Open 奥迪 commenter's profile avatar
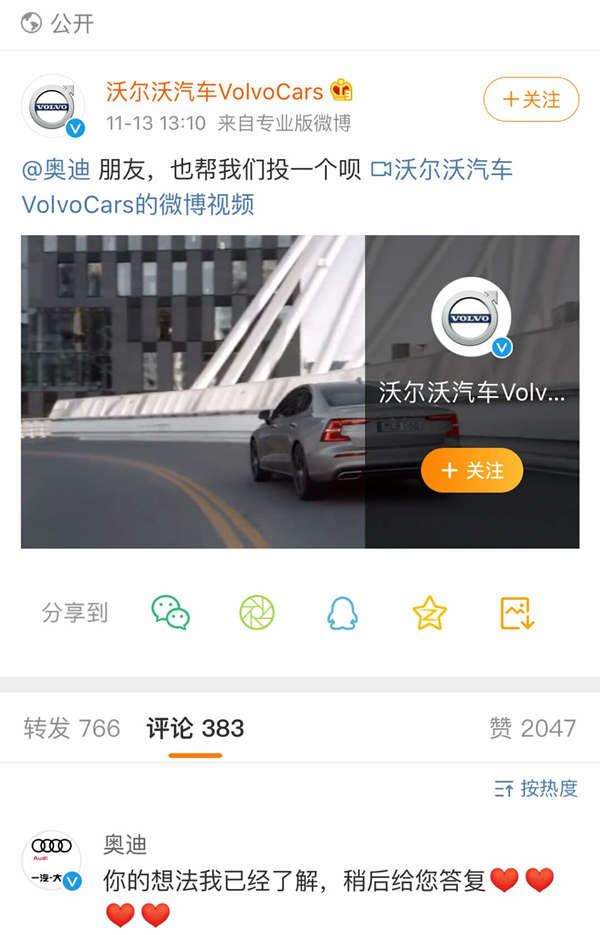The image size is (600, 935). click(52, 860)
